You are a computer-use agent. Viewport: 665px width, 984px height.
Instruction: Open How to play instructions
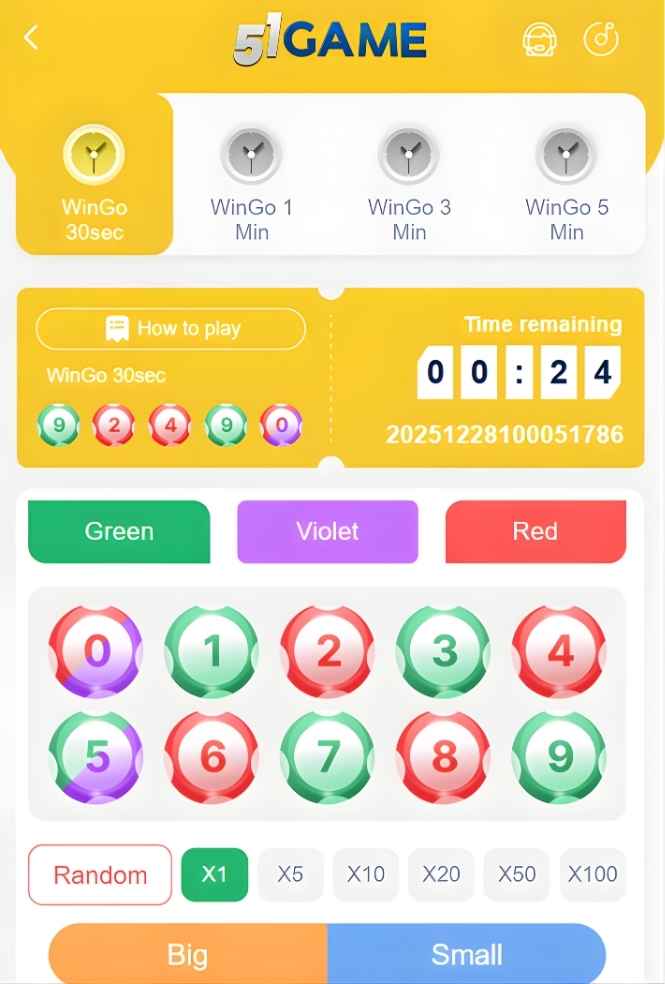point(171,328)
